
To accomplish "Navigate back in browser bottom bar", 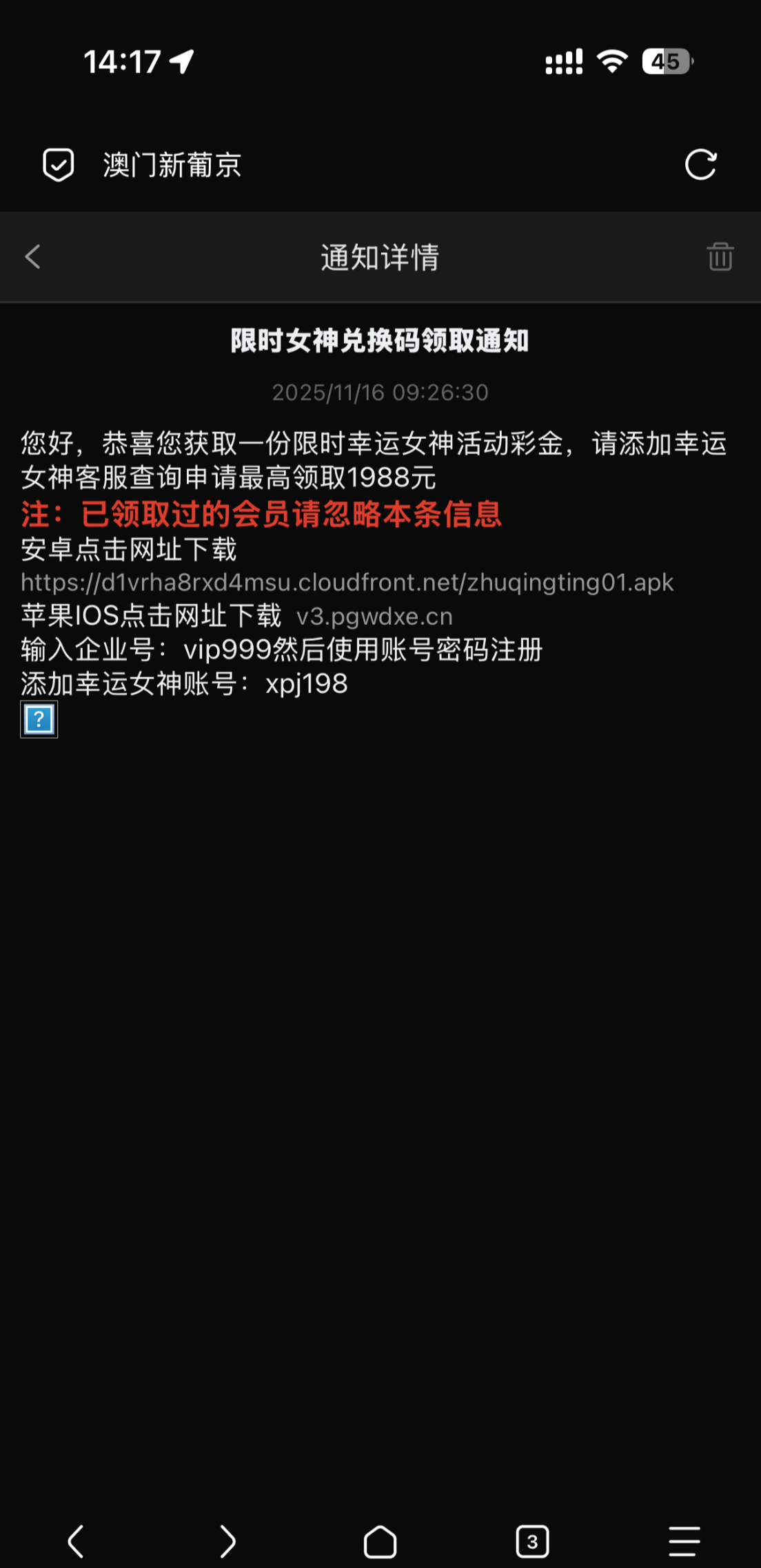I will pyautogui.click(x=76, y=1541).
